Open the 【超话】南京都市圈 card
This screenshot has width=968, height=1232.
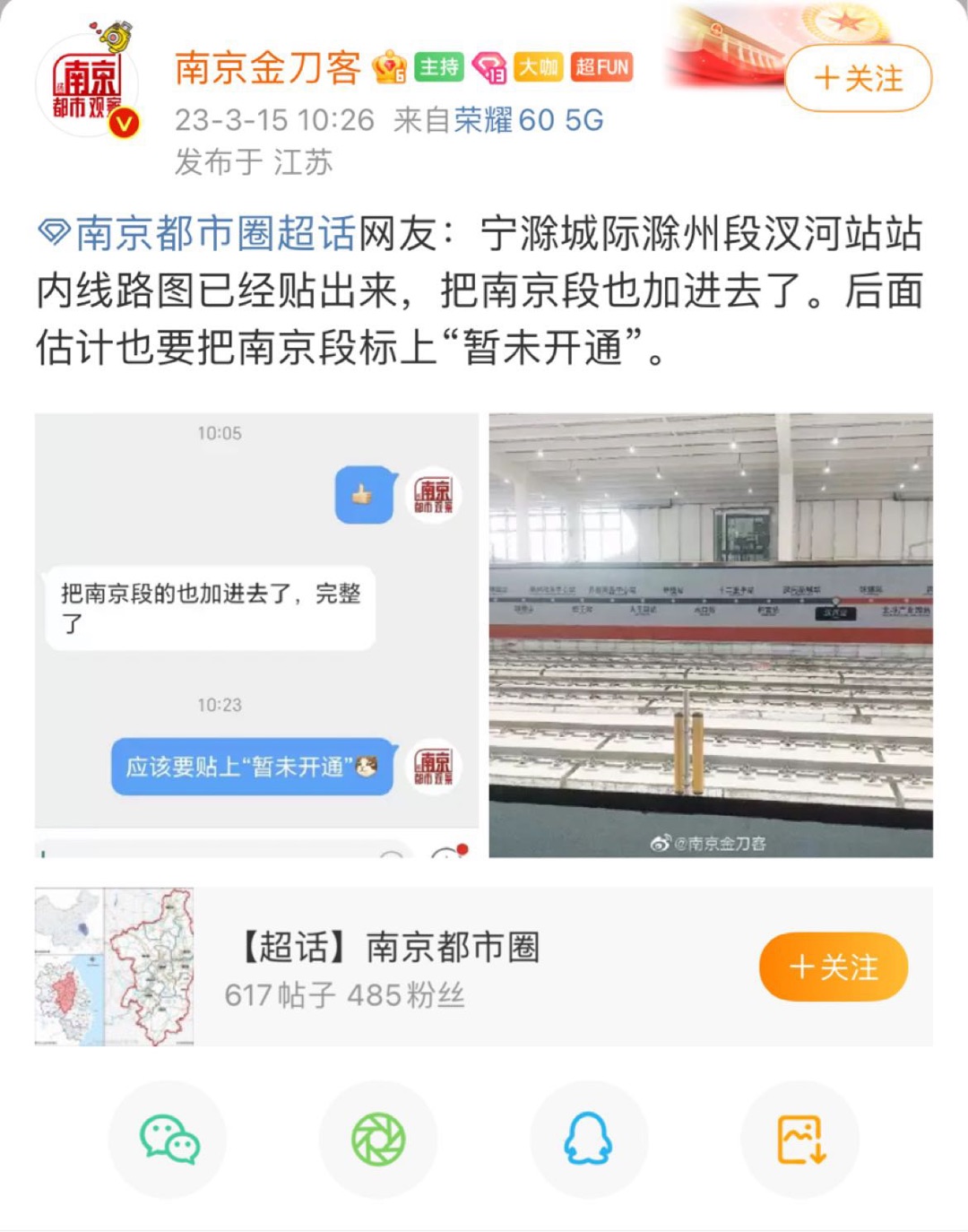[391, 967]
